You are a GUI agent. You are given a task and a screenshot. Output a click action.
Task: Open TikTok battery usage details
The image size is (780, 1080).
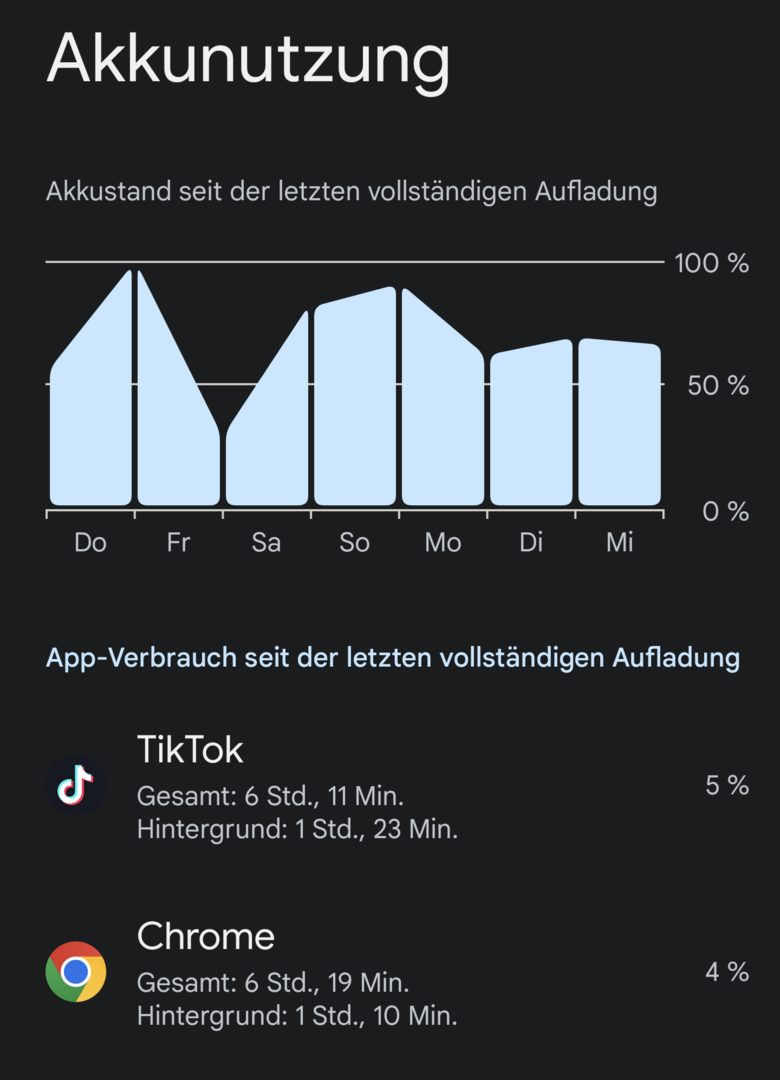click(x=390, y=786)
